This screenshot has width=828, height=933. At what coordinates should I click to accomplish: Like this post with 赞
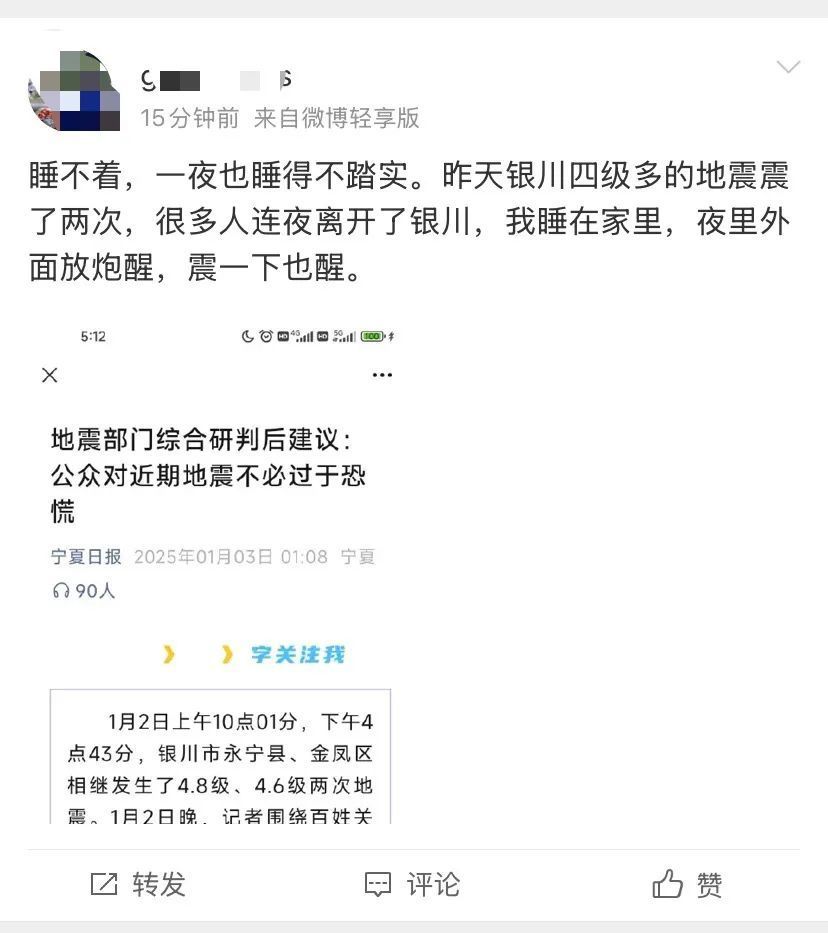pos(687,884)
